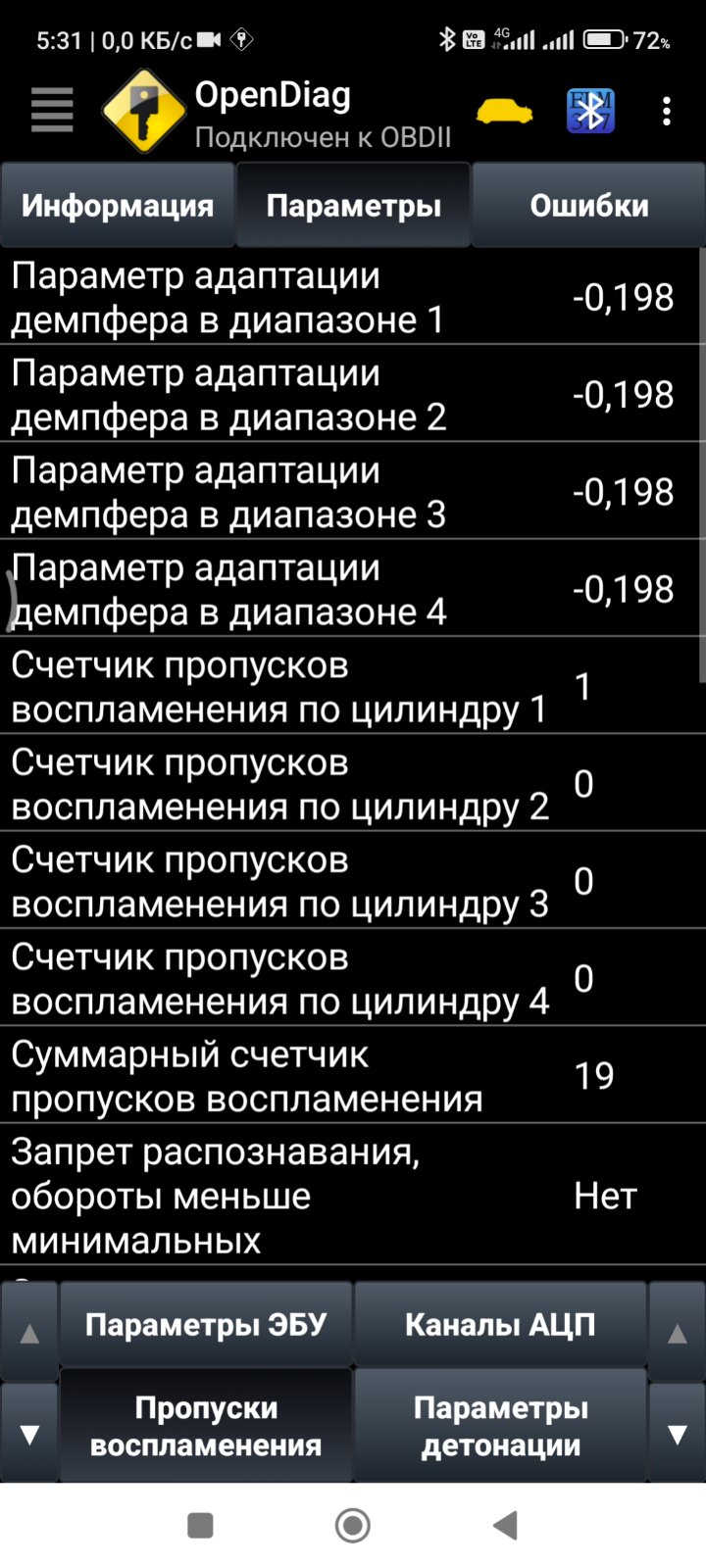Switch to the Информация tab
Viewport: 706px width, 1568px height.
click(118, 206)
